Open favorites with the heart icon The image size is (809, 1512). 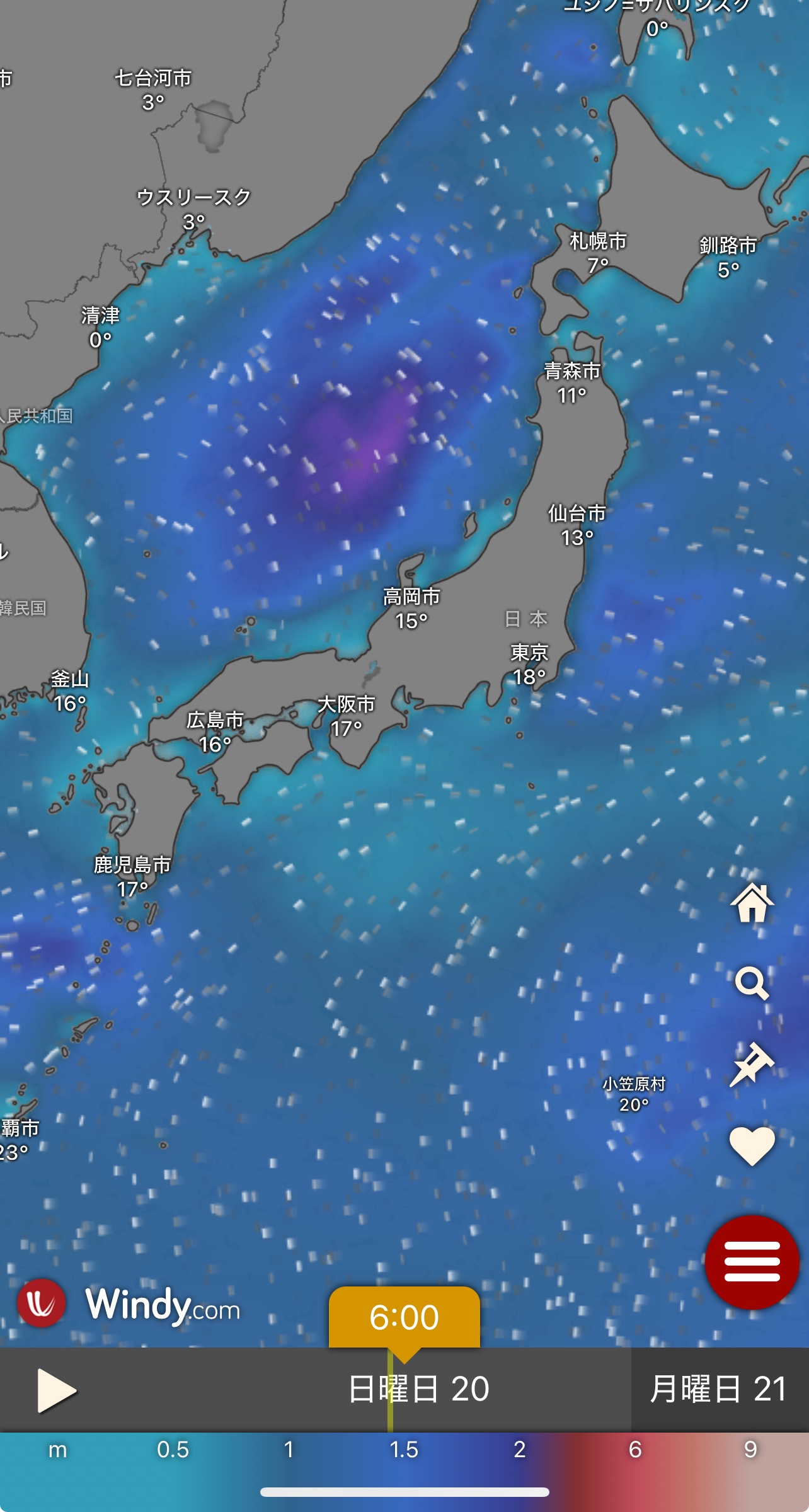(x=752, y=1146)
